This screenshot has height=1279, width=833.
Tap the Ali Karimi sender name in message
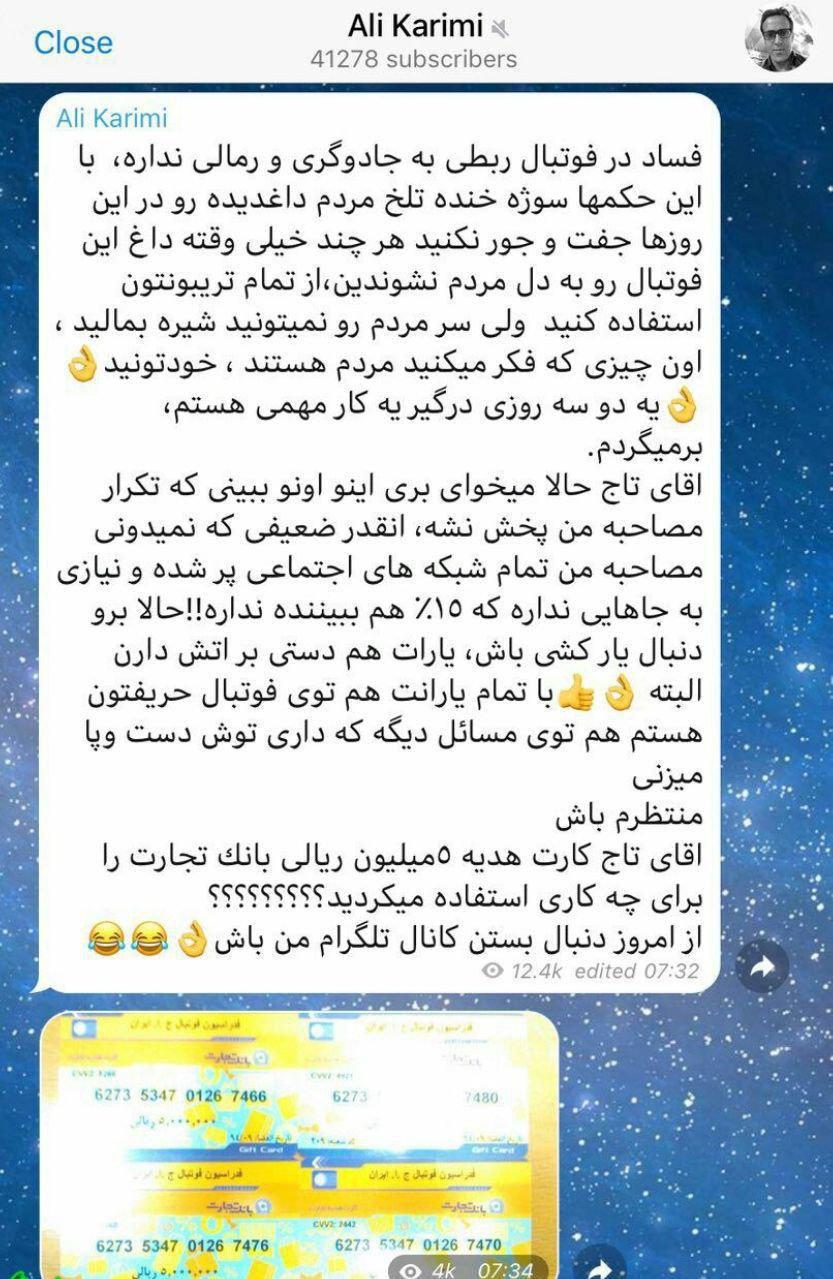point(111,118)
